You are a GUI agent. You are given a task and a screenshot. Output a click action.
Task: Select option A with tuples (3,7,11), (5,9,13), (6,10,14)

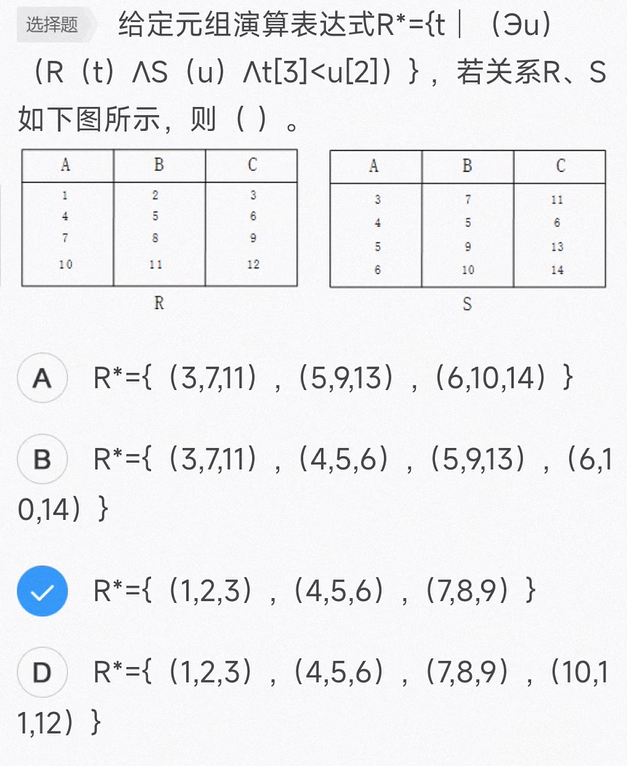coord(42,378)
